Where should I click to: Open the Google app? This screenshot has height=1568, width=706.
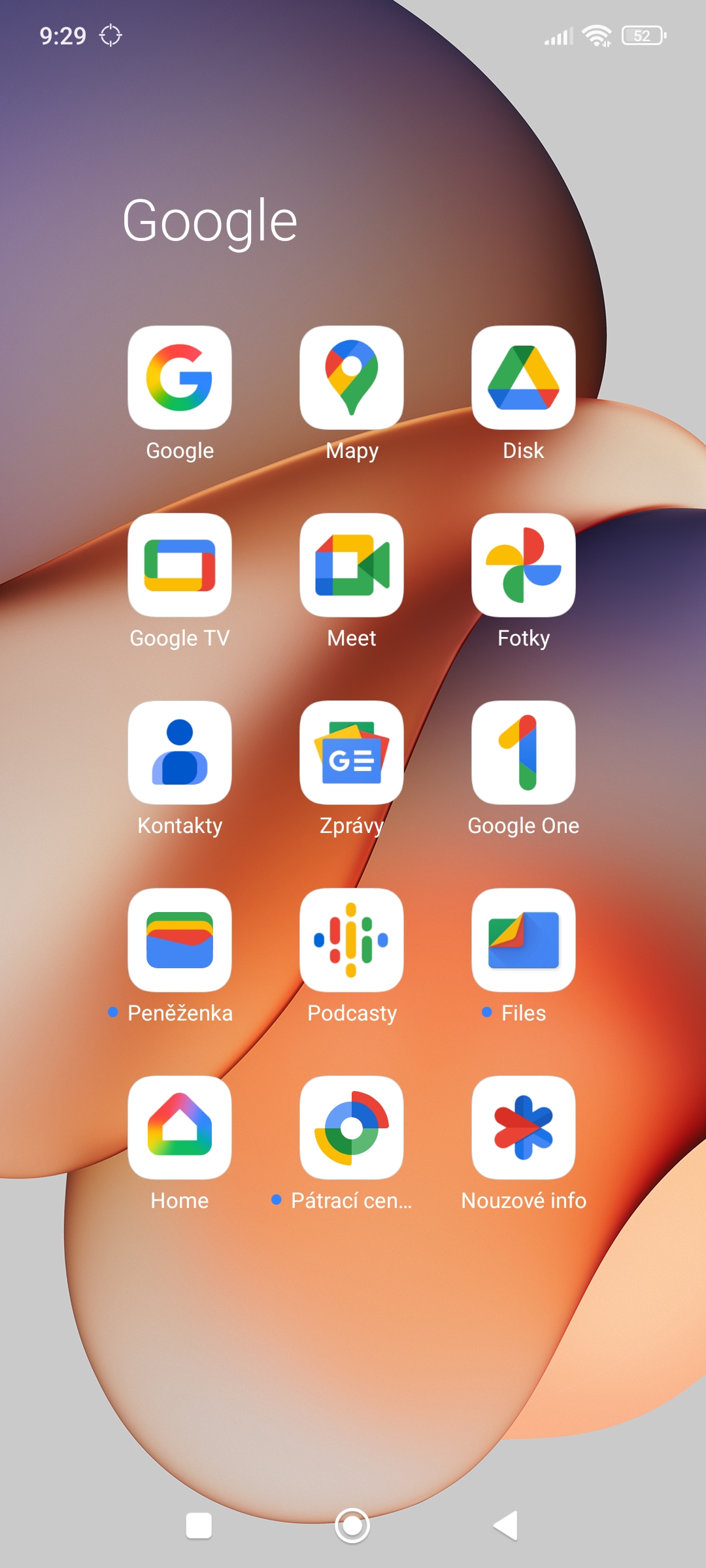point(180,378)
